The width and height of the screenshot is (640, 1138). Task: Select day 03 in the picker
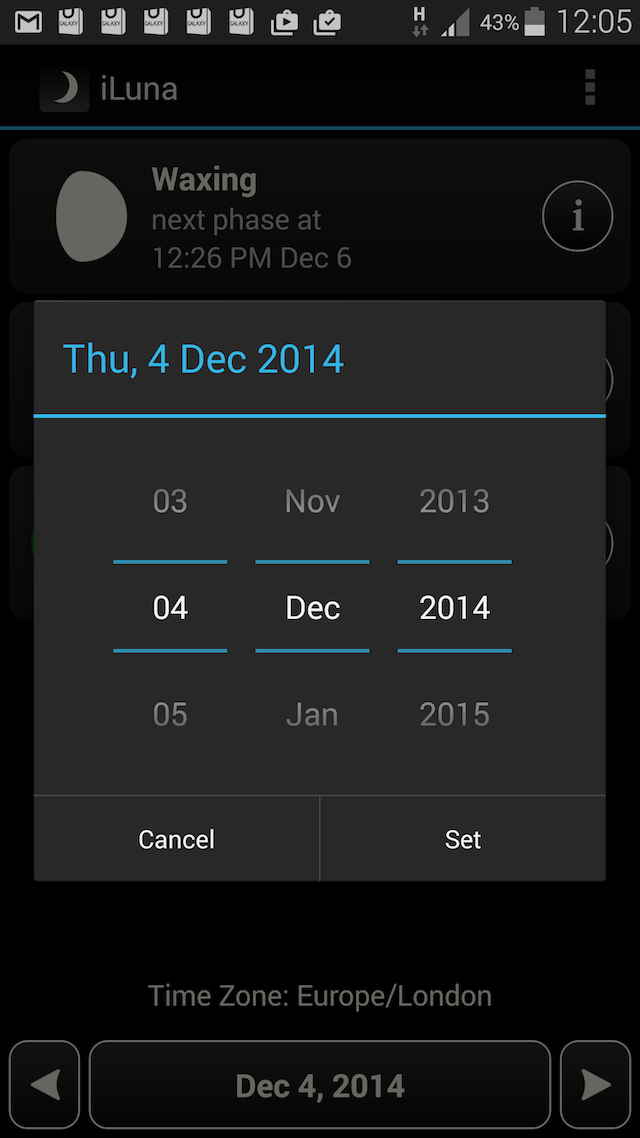(170, 501)
